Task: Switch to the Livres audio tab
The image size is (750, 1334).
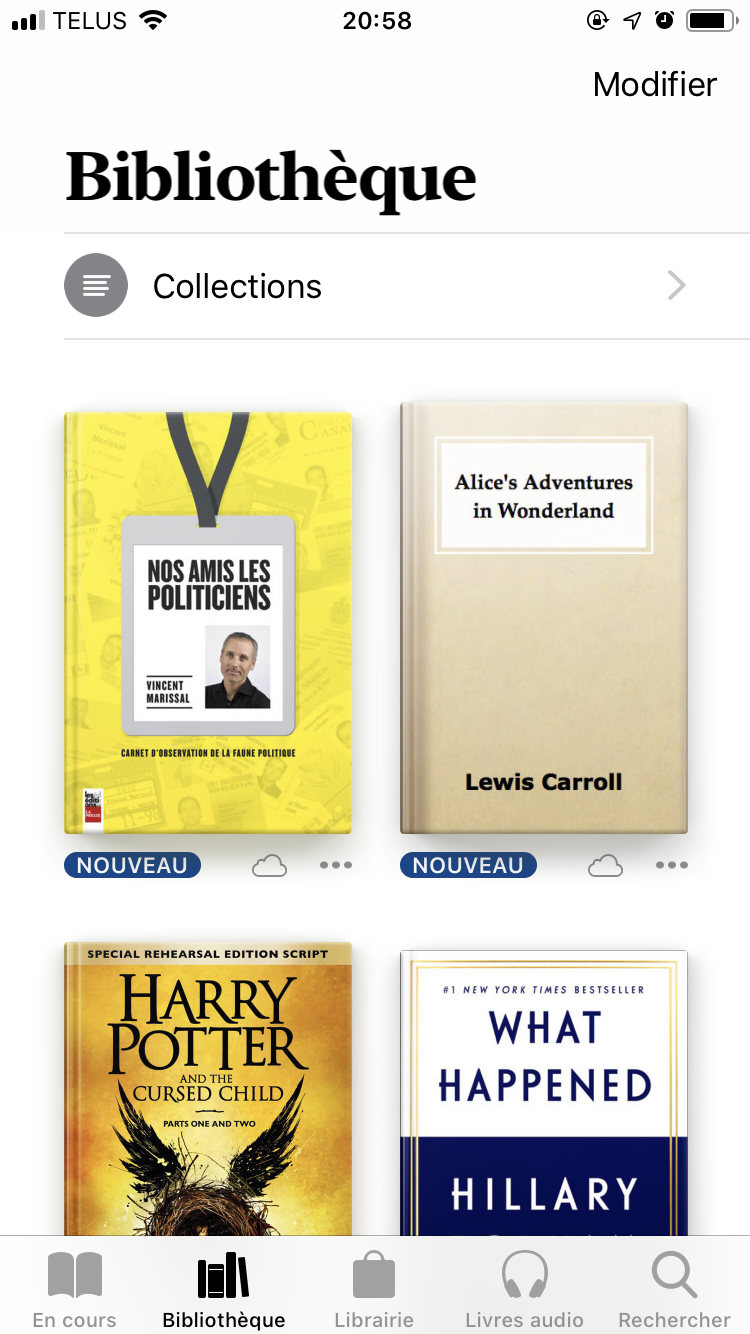Action: [x=524, y=1290]
